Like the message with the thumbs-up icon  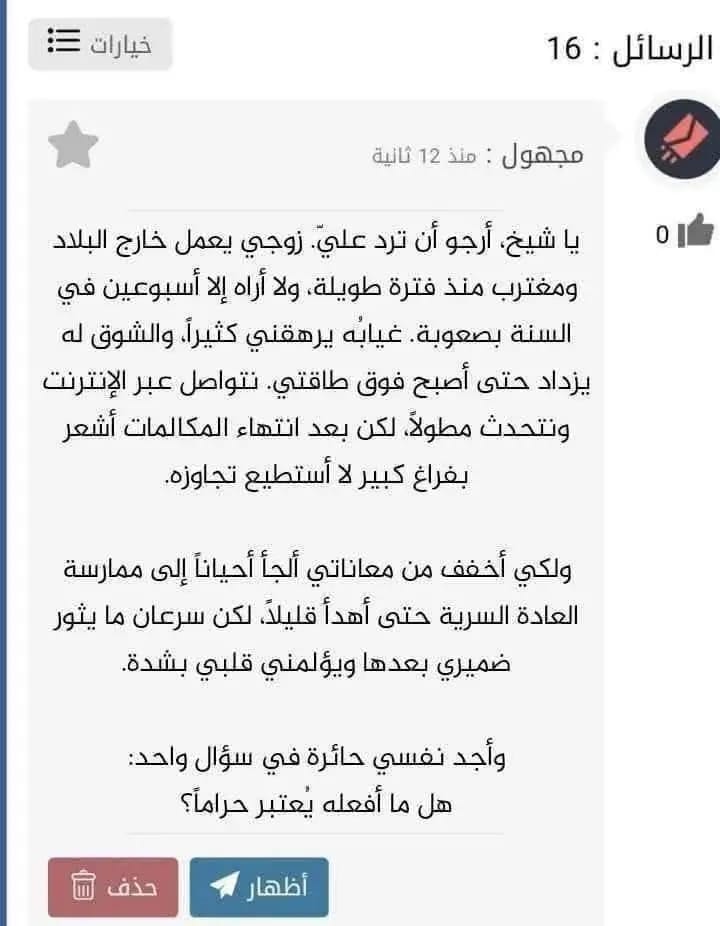point(695,231)
